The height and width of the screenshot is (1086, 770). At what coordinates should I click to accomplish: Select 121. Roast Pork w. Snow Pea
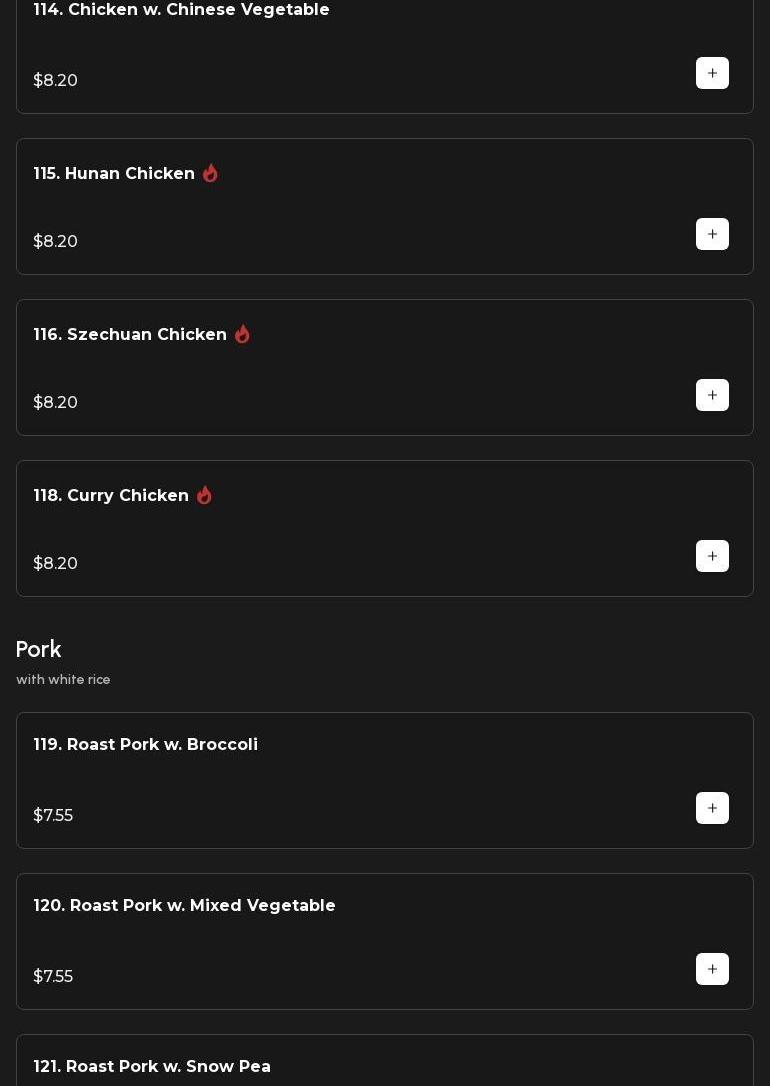pyautogui.click(x=300, y=1066)
